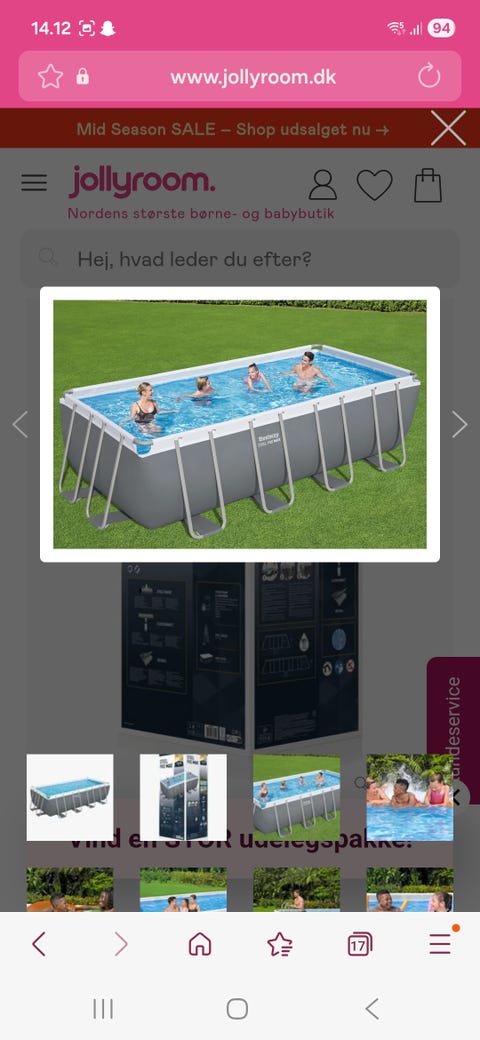Screen dimensions: 480x1040
Task: Close the Mid Season SALE banner
Action: [448, 128]
